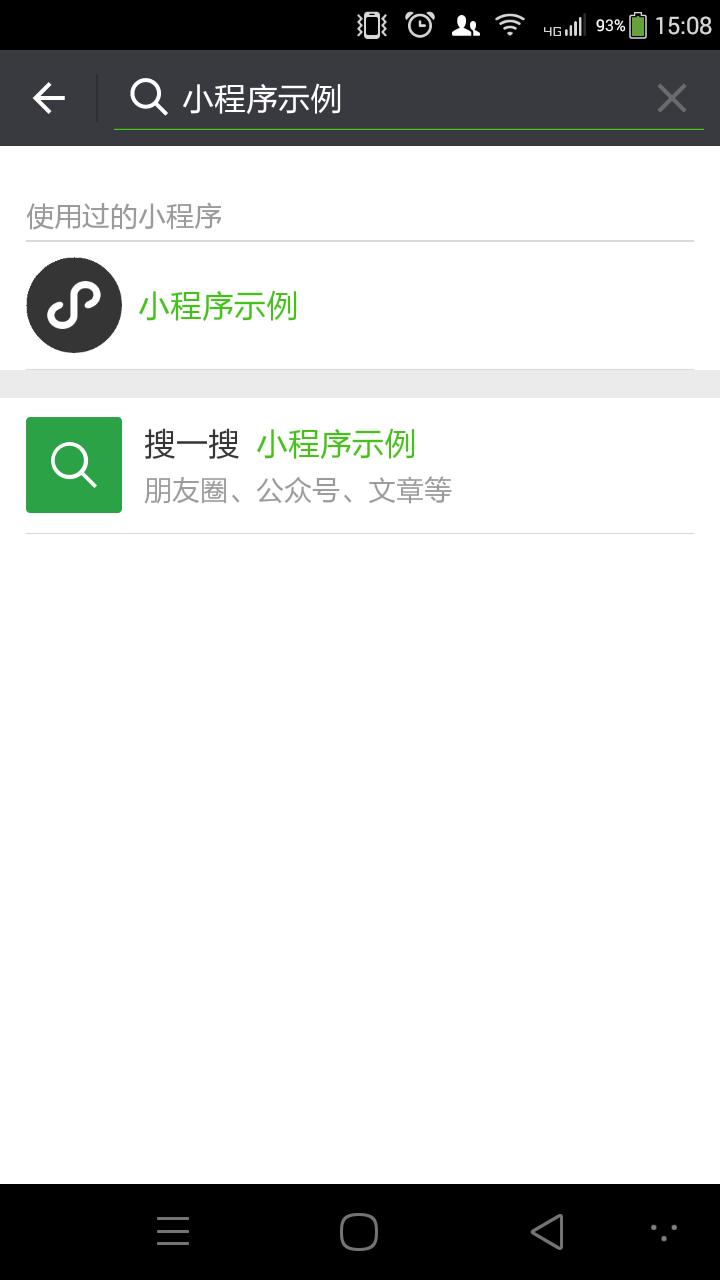
Task: Click the vibrate mode icon in status bar
Action: tap(371, 24)
